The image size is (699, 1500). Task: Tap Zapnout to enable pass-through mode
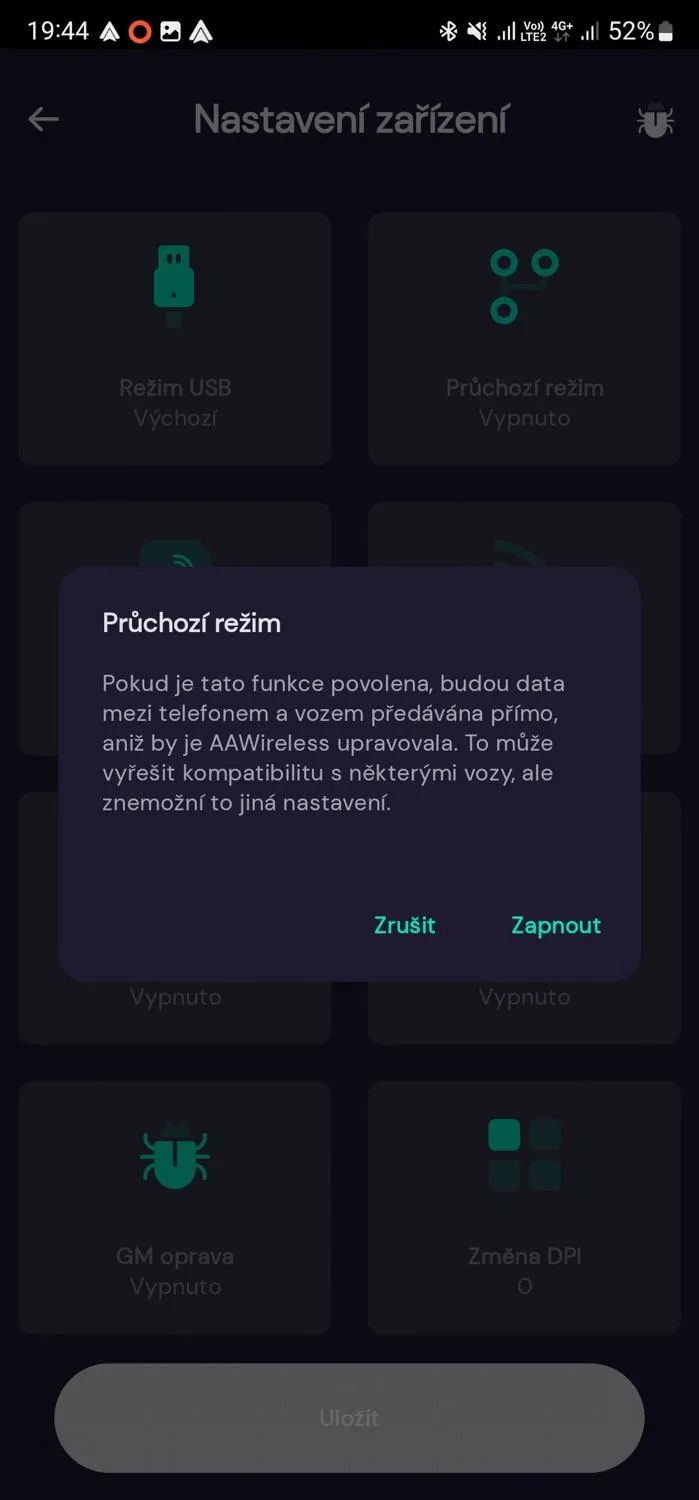[556, 925]
